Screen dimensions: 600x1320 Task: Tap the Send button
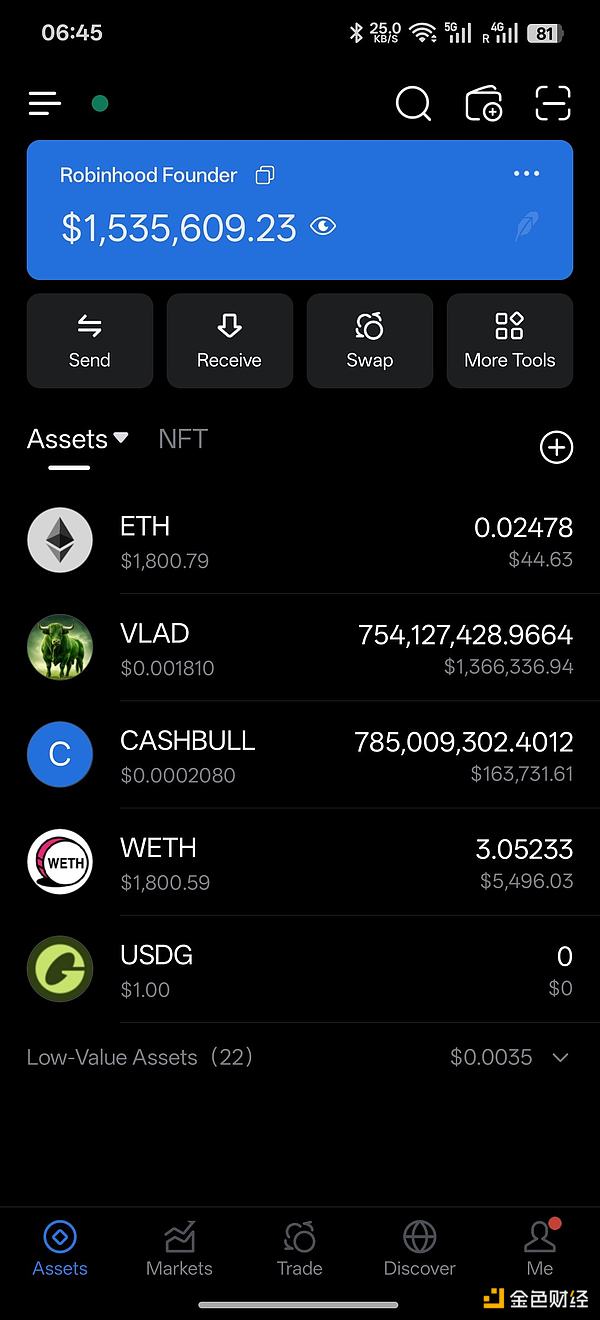[x=90, y=340]
